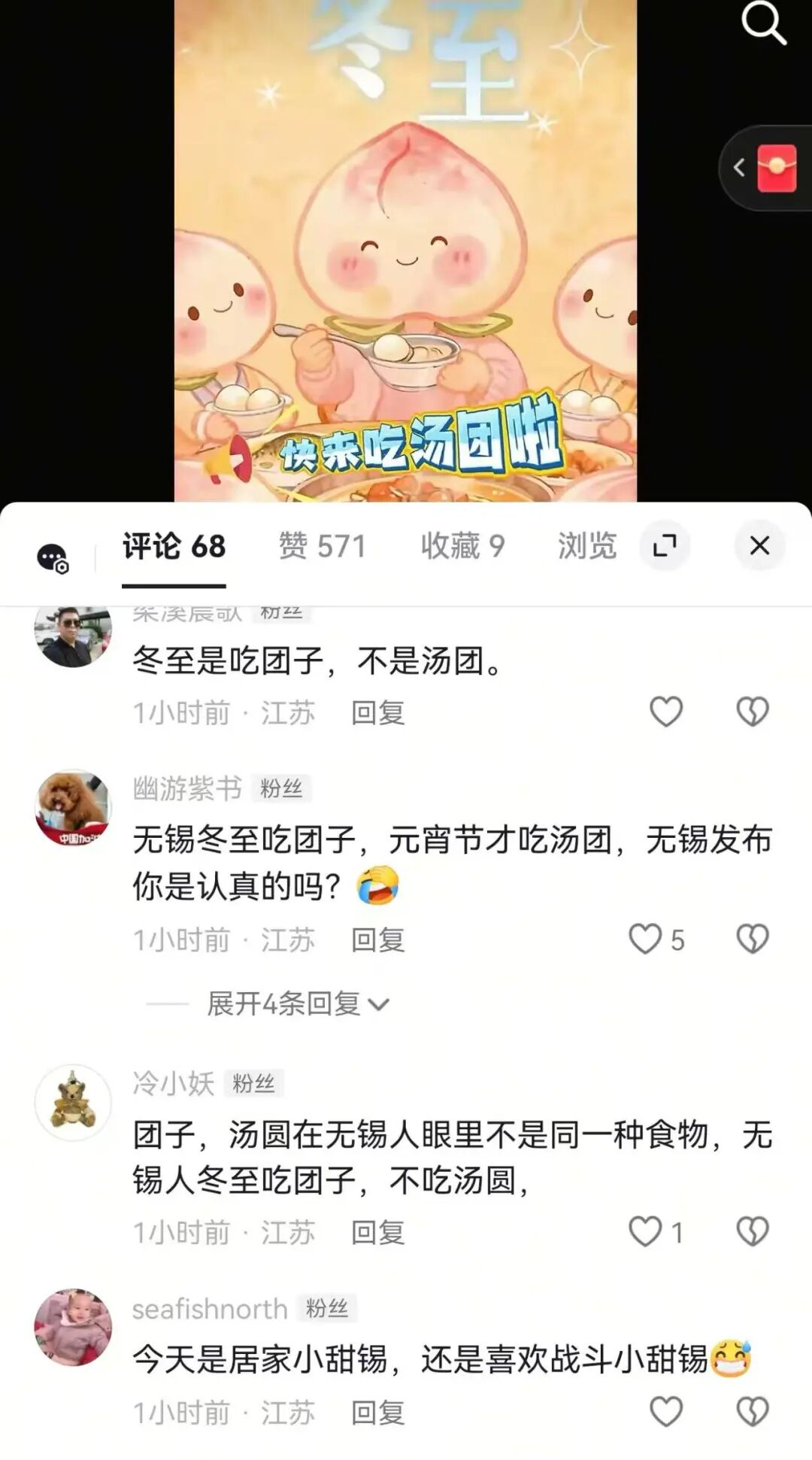Image resolution: width=812 pixels, height=1460 pixels.
Task: Reply to 冷小妖's comment
Action: 377,1233
